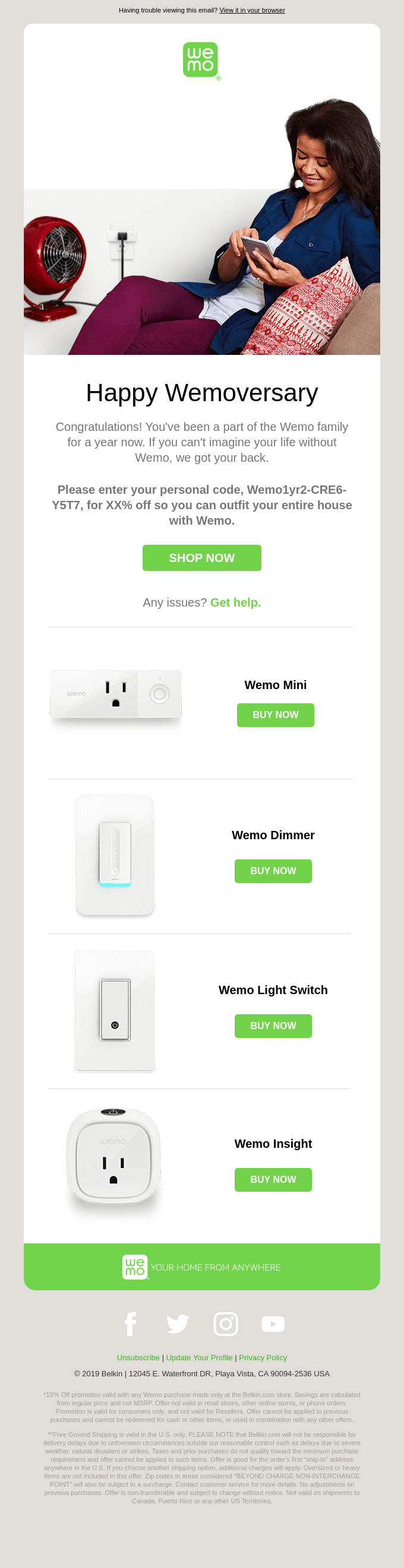Open Wemo's YouTube channel icon

[x=273, y=1323]
